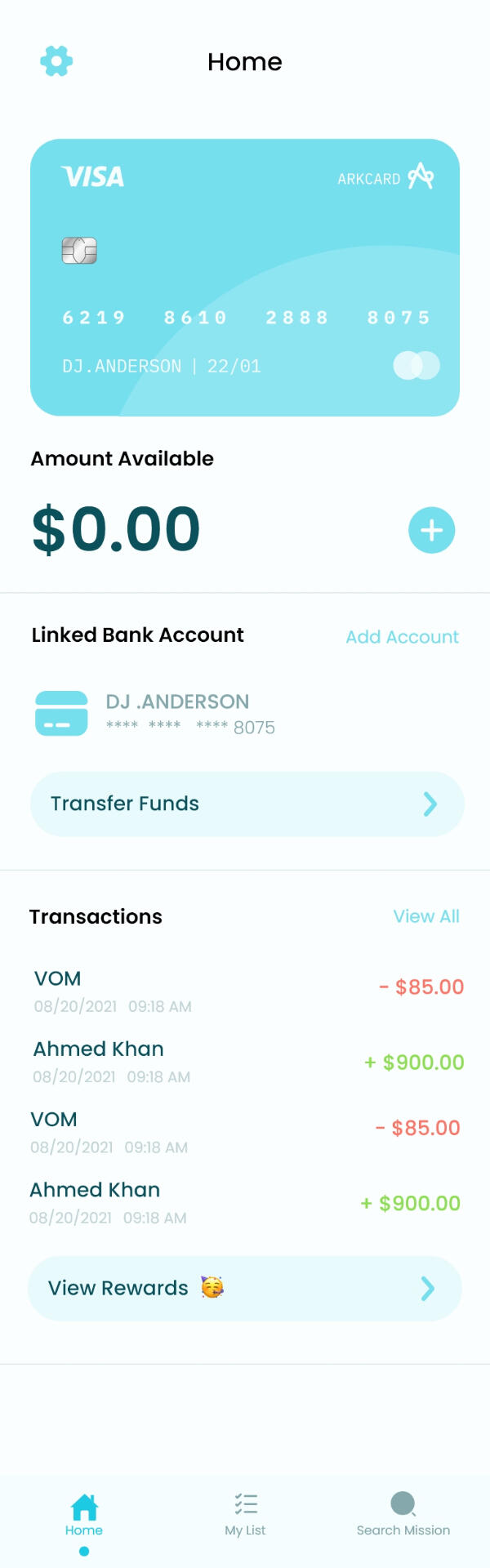
Task: Open View Rewards
Action: (x=245, y=1289)
